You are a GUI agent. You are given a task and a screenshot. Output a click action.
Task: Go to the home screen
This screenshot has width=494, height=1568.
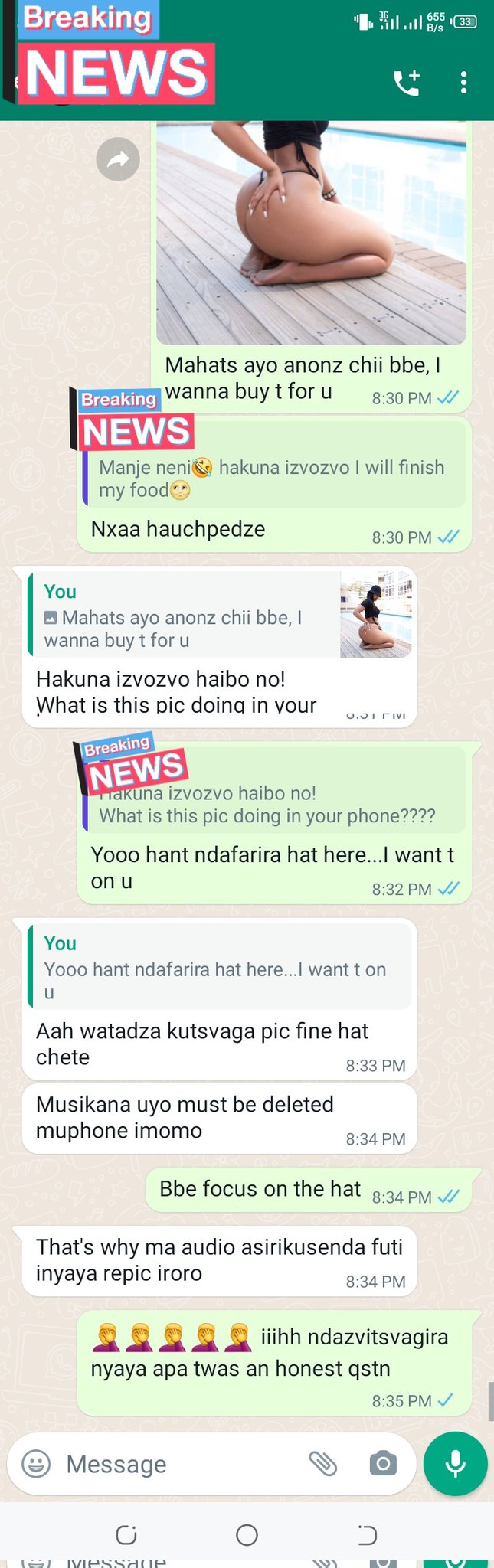(x=247, y=1534)
